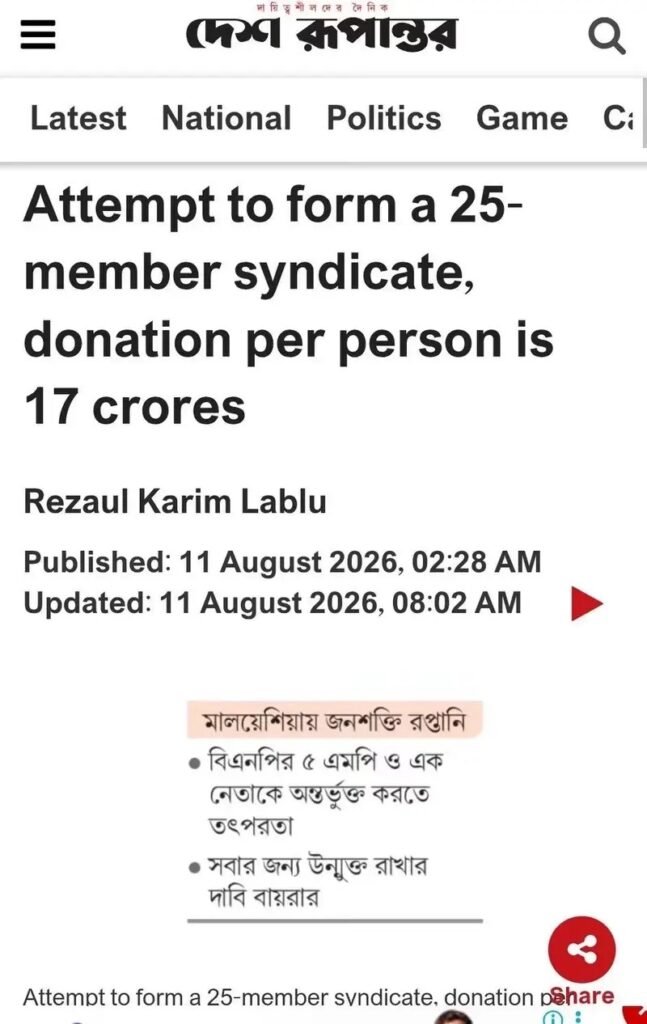Share this article with the red button
Image resolution: width=647 pixels, height=1024 pixels.
pos(582,950)
